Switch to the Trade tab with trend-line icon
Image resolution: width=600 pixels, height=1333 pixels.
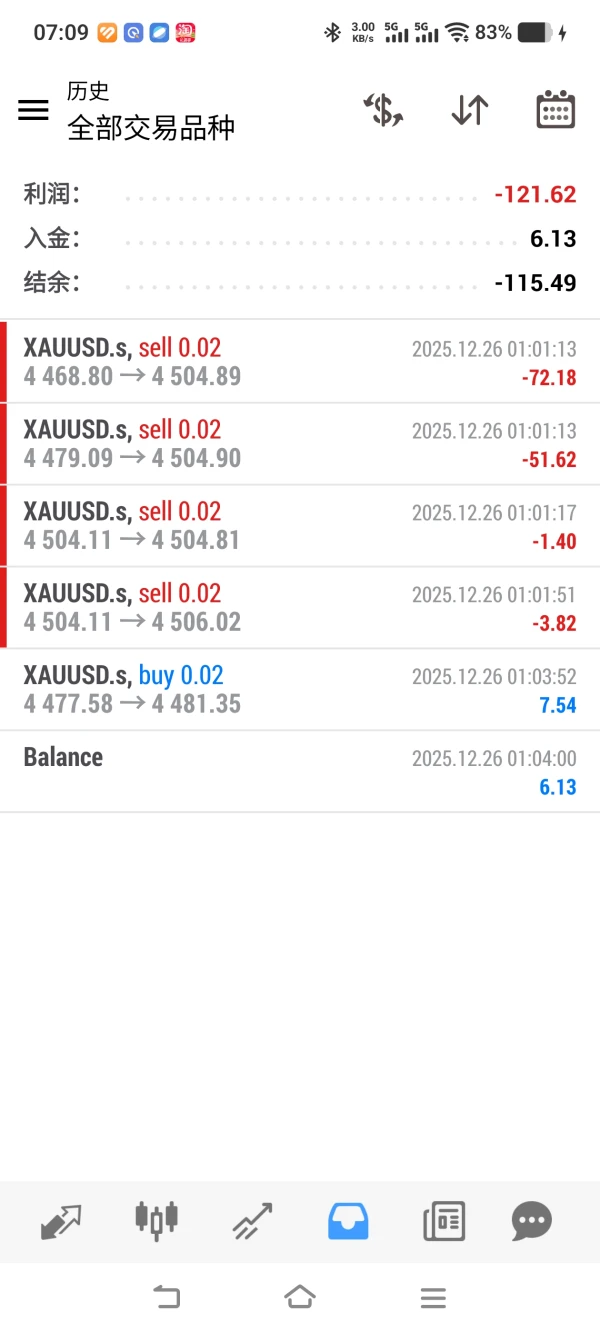coord(252,1221)
